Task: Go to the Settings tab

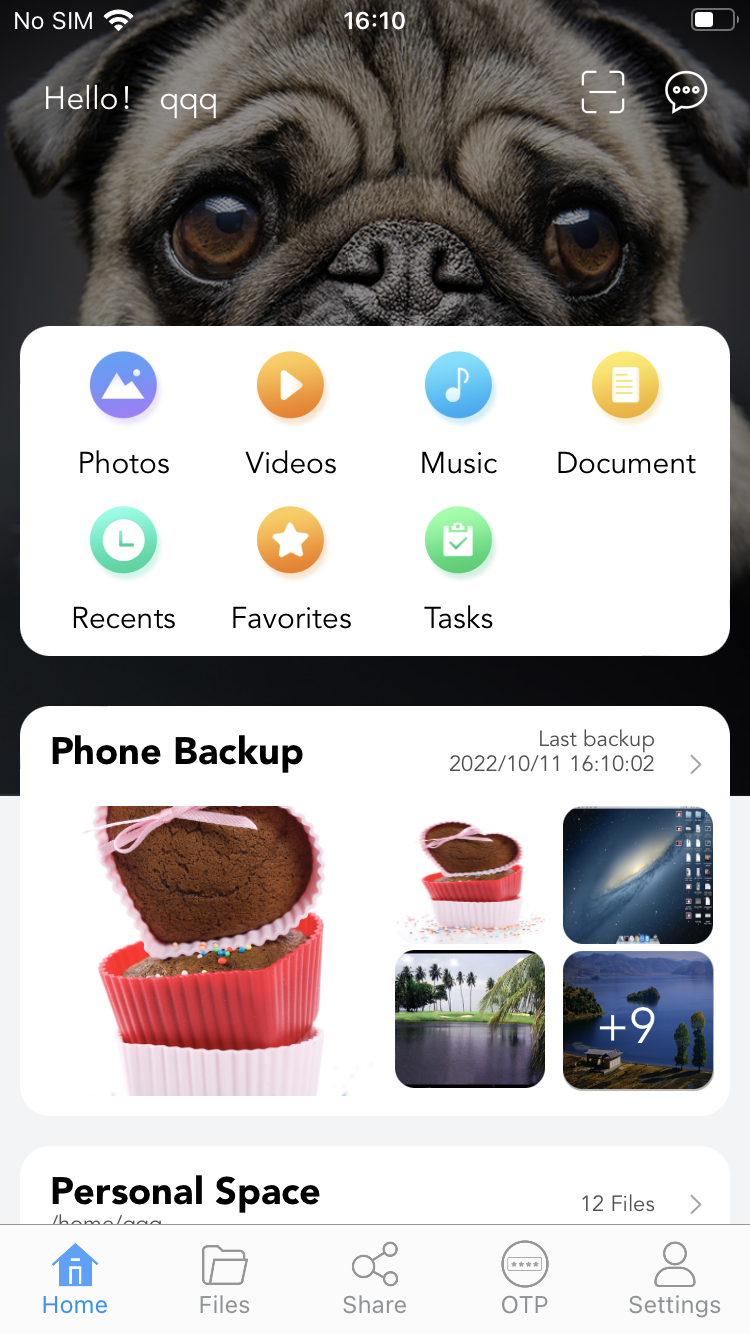Action: click(x=675, y=1279)
